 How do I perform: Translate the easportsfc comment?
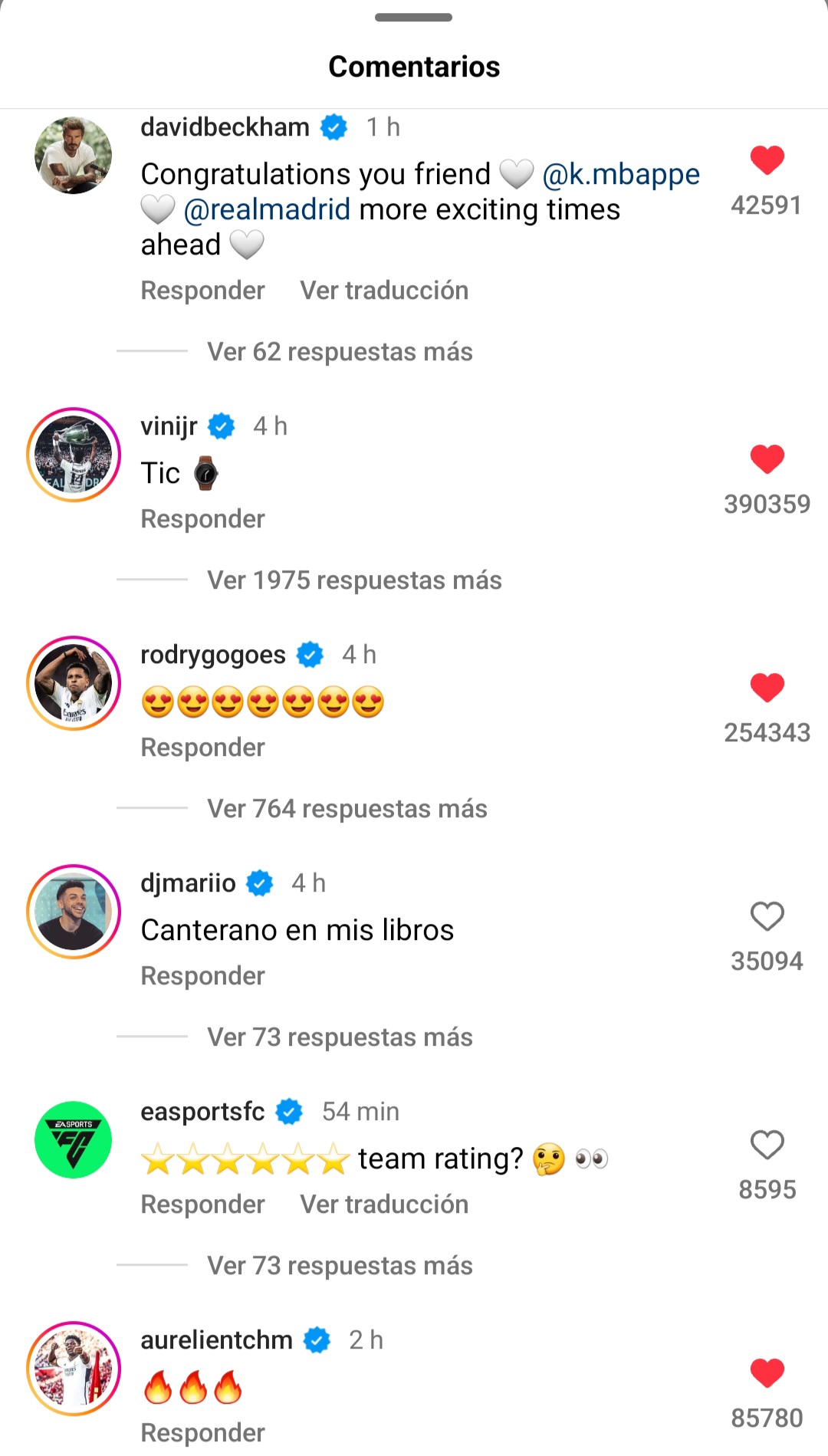[383, 1205]
